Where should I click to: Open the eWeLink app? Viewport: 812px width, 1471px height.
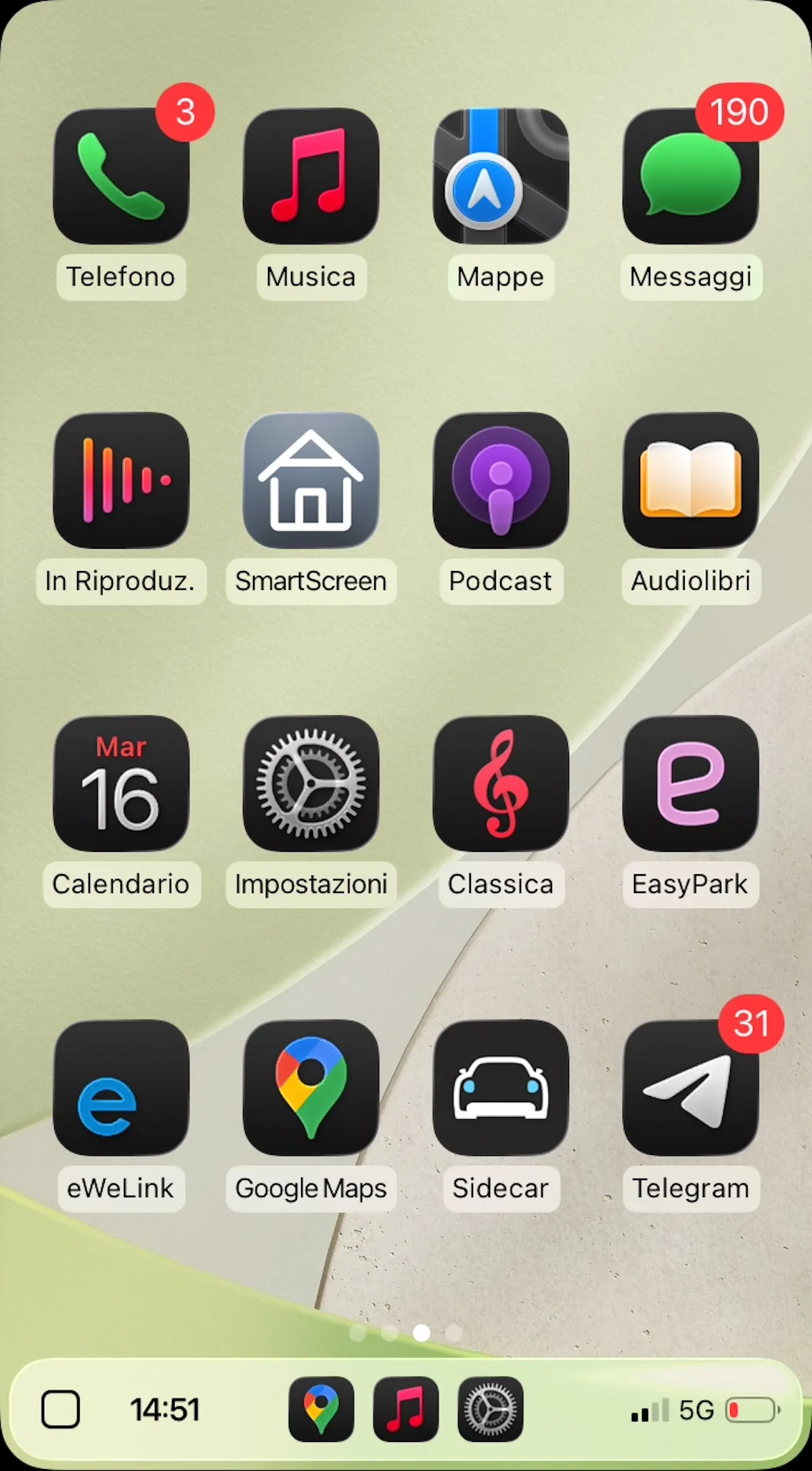click(x=122, y=1088)
